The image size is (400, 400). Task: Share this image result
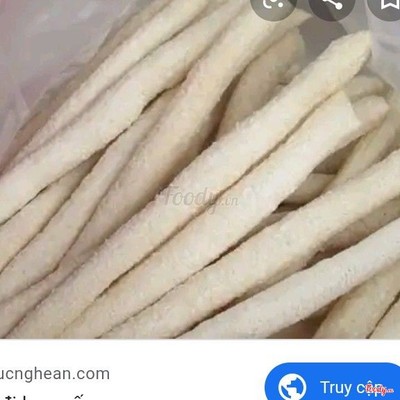[x=332, y=6]
